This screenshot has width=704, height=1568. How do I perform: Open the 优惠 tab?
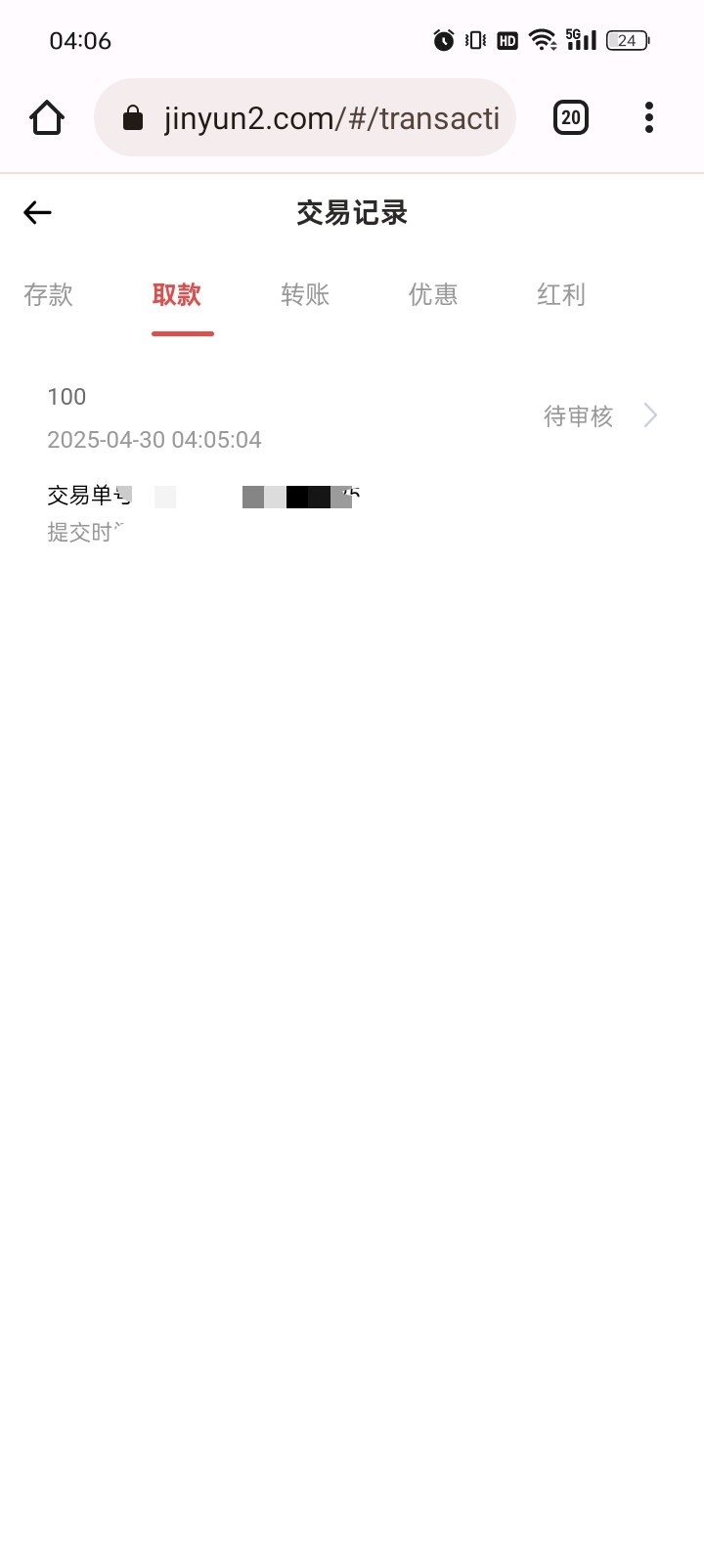(433, 294)
